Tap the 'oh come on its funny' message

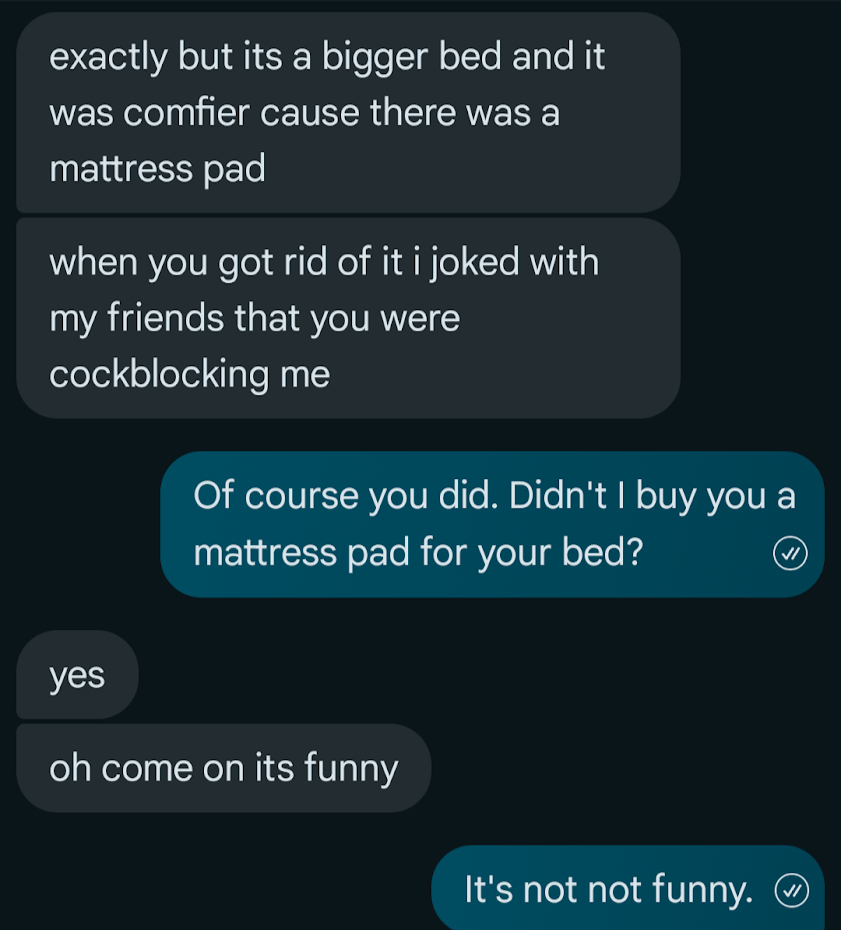224,769
